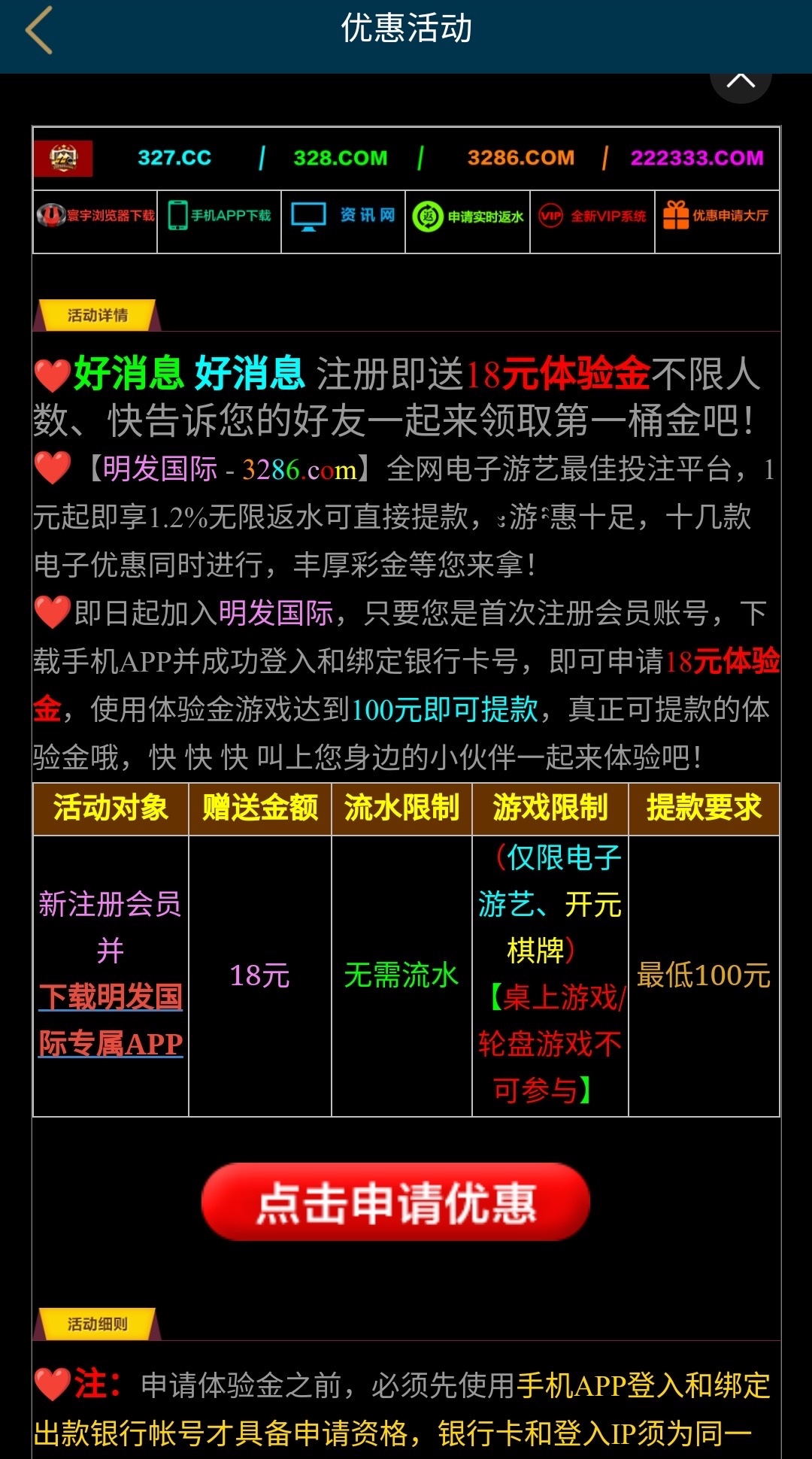
Task: Follow the 下载明发国际专属APP link
Action: 111,1020
